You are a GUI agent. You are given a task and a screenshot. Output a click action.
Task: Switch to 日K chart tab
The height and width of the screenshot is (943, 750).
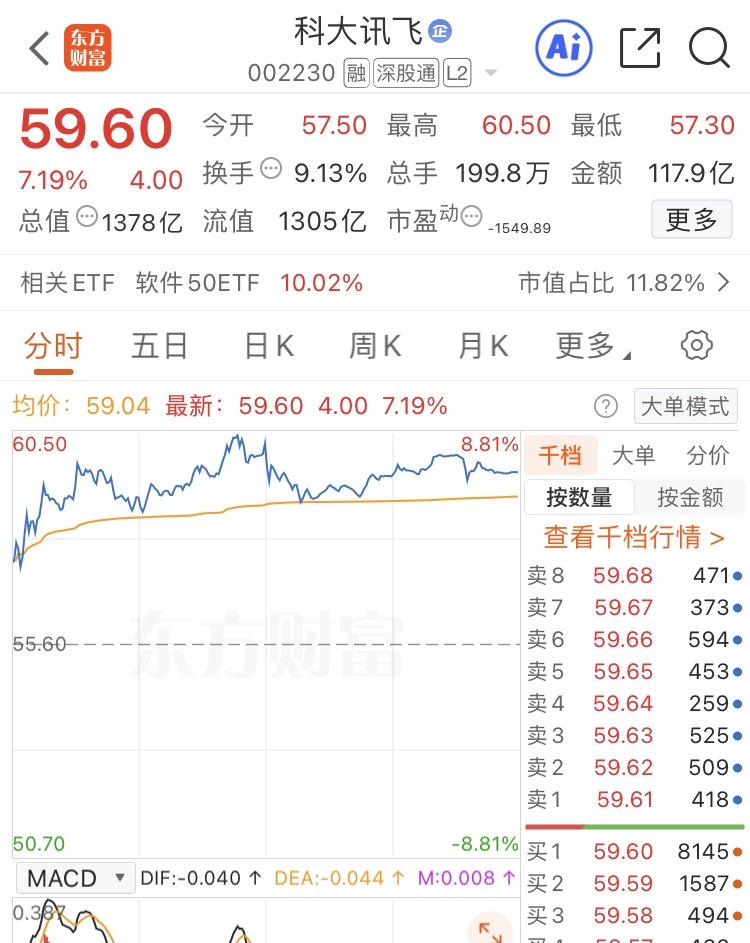269,346
